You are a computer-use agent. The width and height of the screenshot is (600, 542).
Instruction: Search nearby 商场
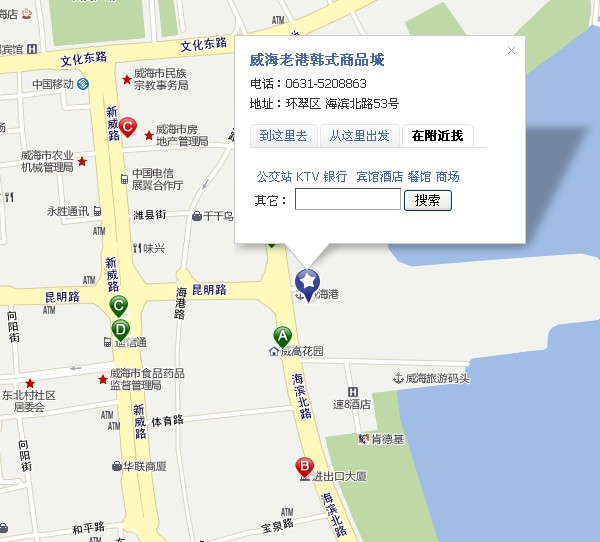[x=448, y=176]
